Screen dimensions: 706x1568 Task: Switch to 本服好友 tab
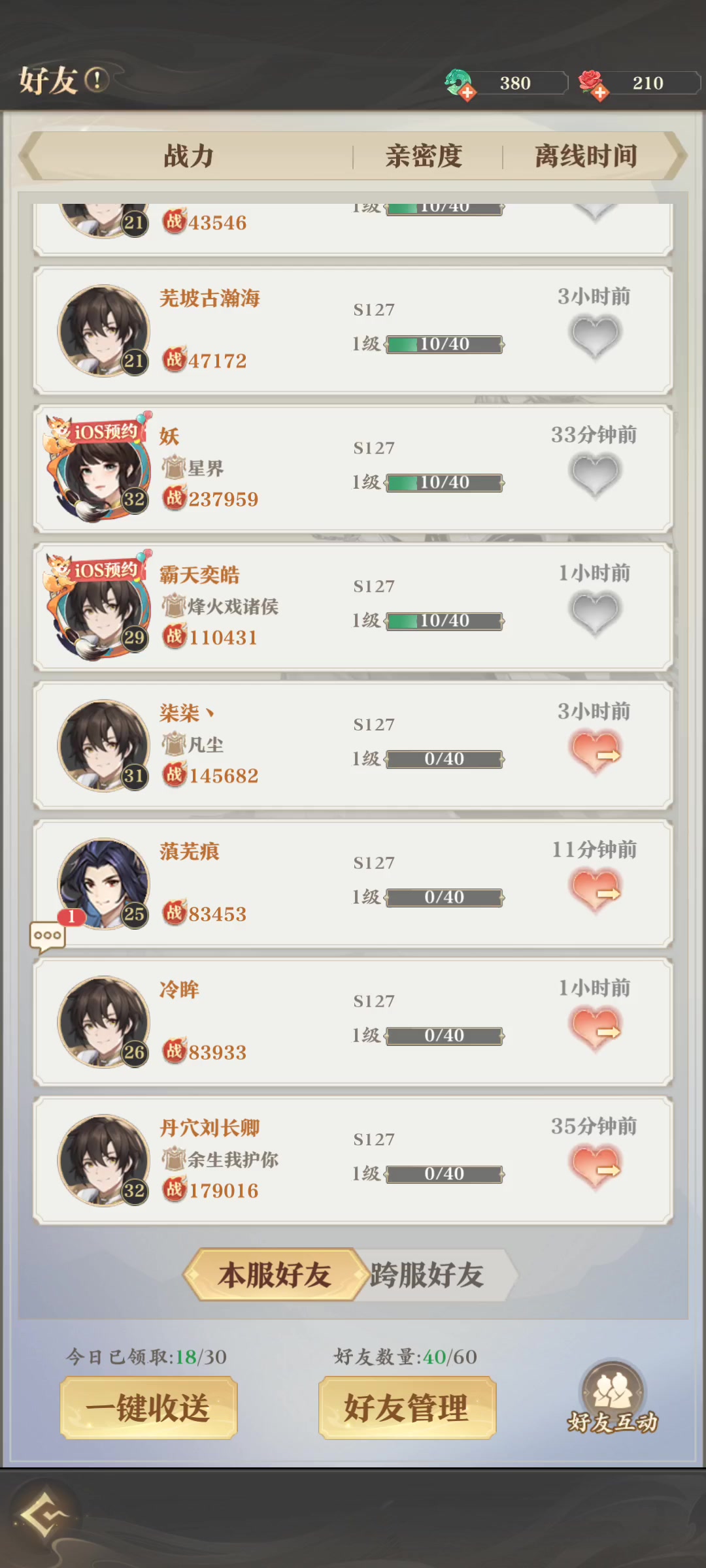click(x=274, y=1275)
